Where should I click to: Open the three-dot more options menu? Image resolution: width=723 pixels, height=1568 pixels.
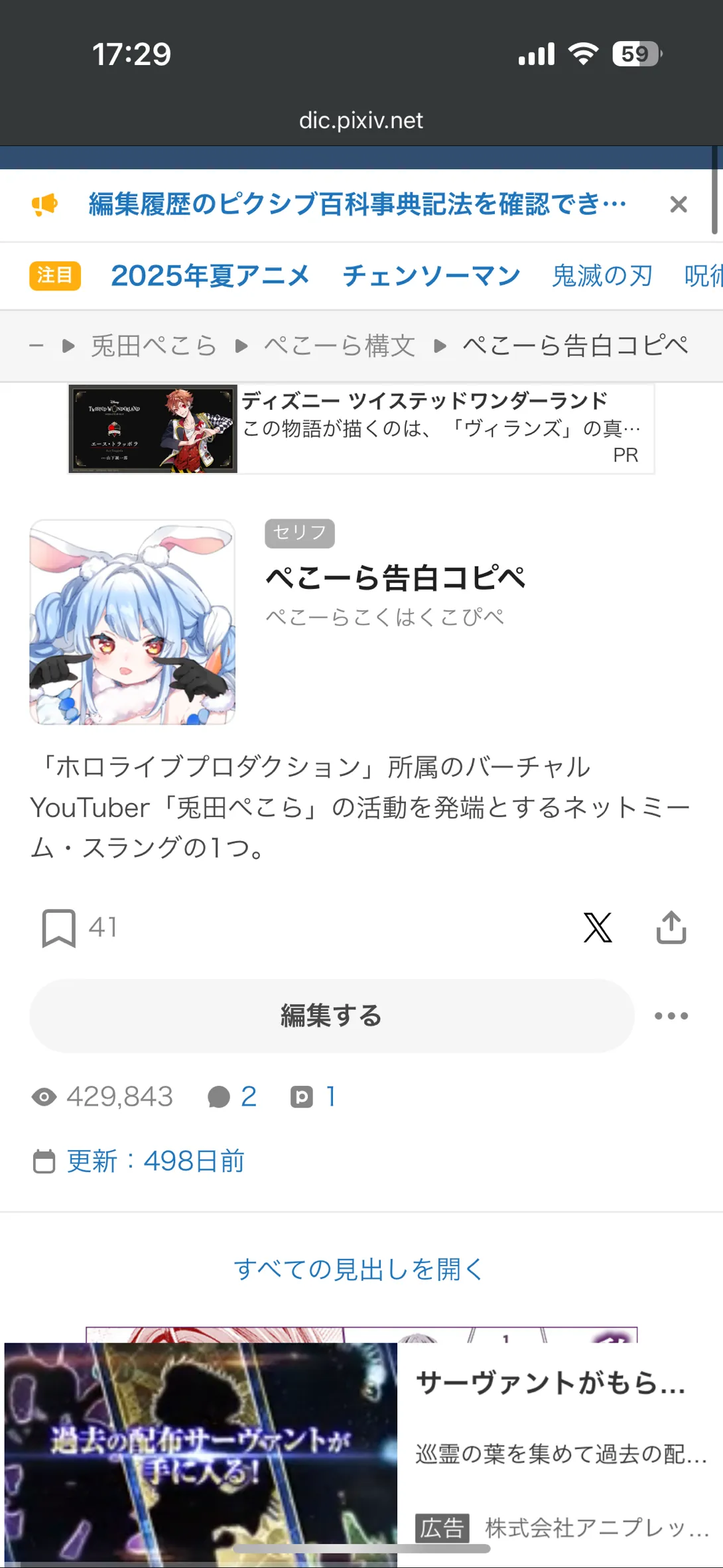tap(671, 1015)
